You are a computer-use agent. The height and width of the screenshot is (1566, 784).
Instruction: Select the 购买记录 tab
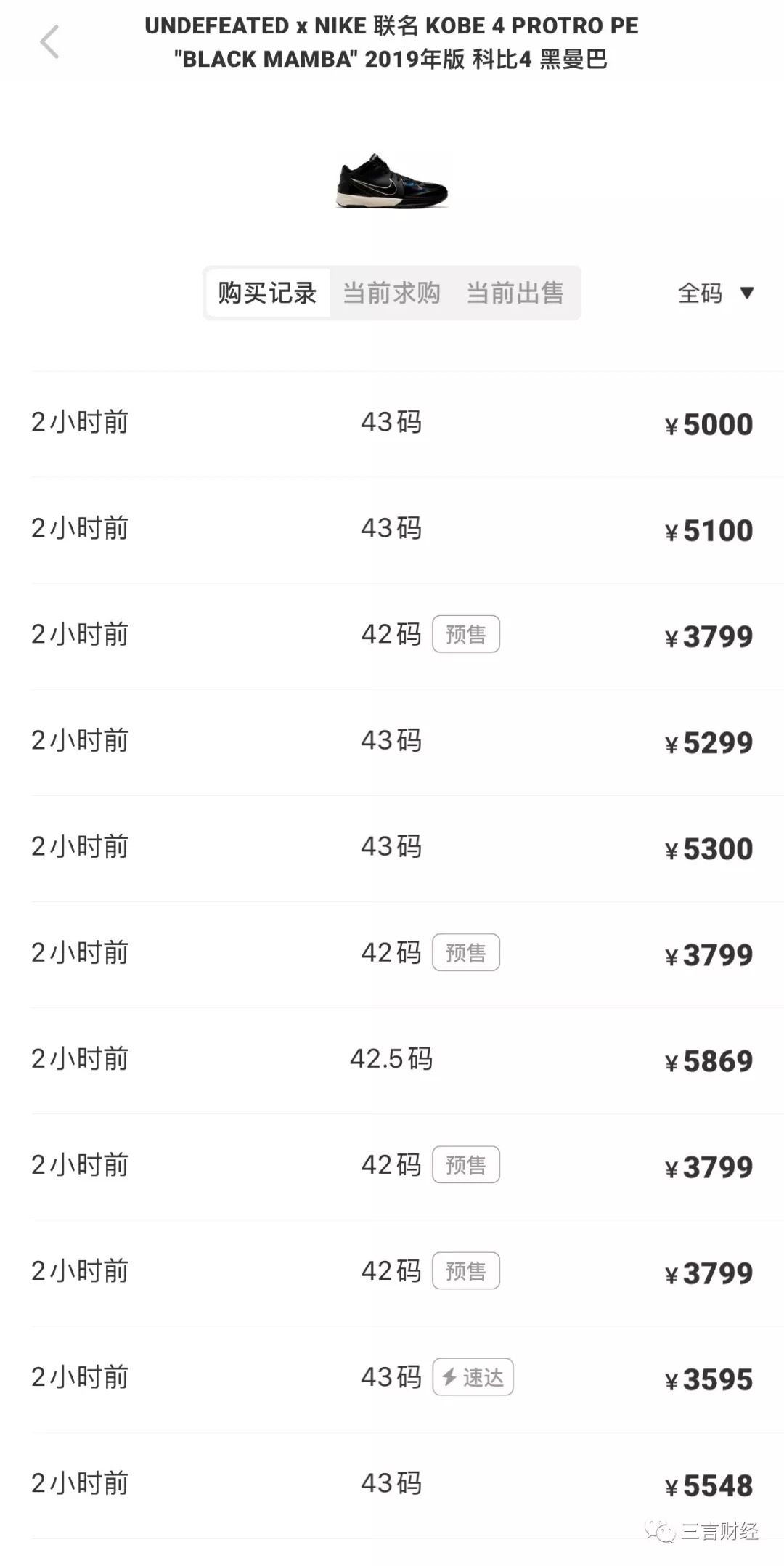(267, 293)
